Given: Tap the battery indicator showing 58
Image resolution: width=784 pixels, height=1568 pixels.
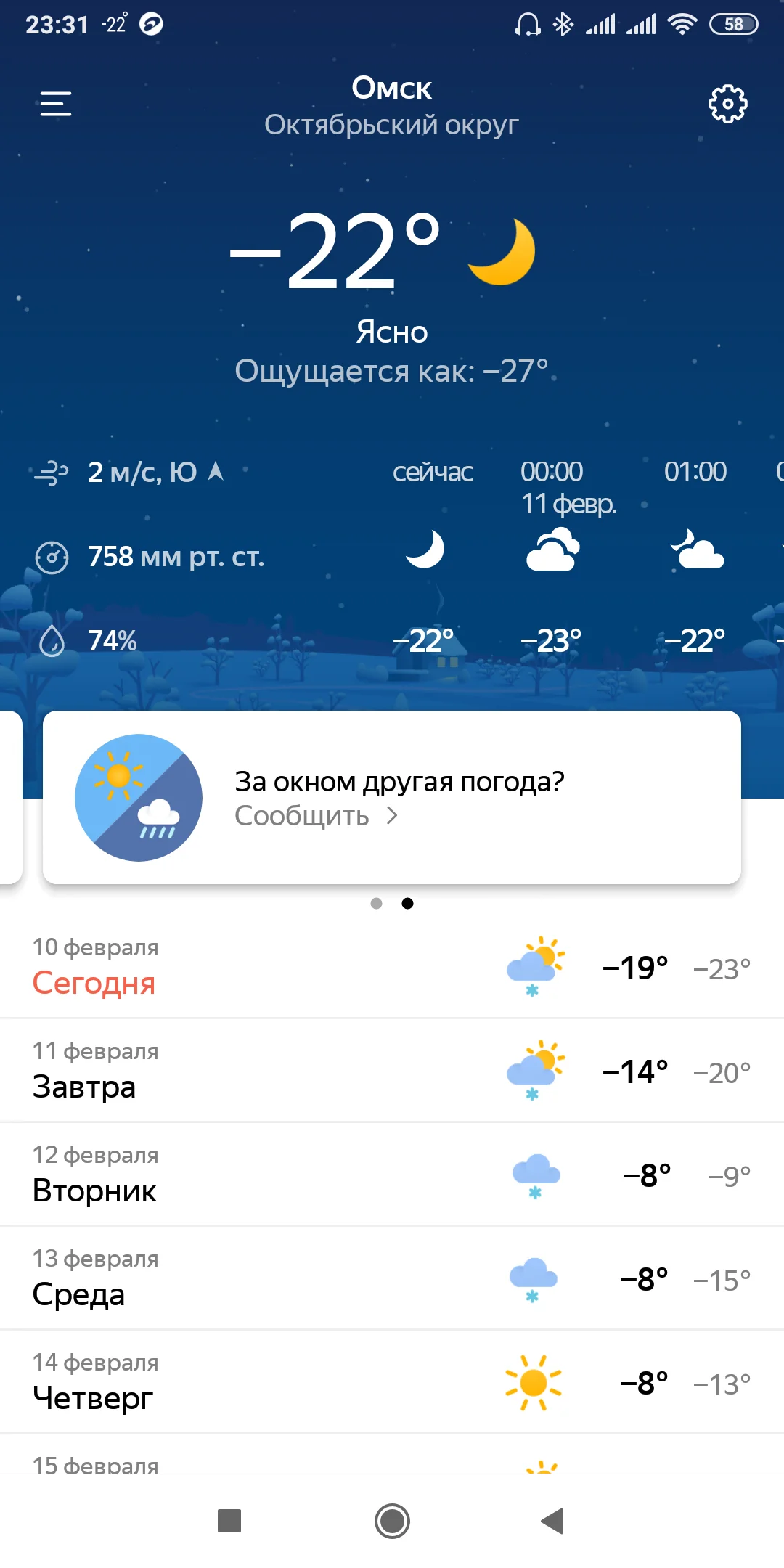Looking at the screenshot, I should click(732, 24).
